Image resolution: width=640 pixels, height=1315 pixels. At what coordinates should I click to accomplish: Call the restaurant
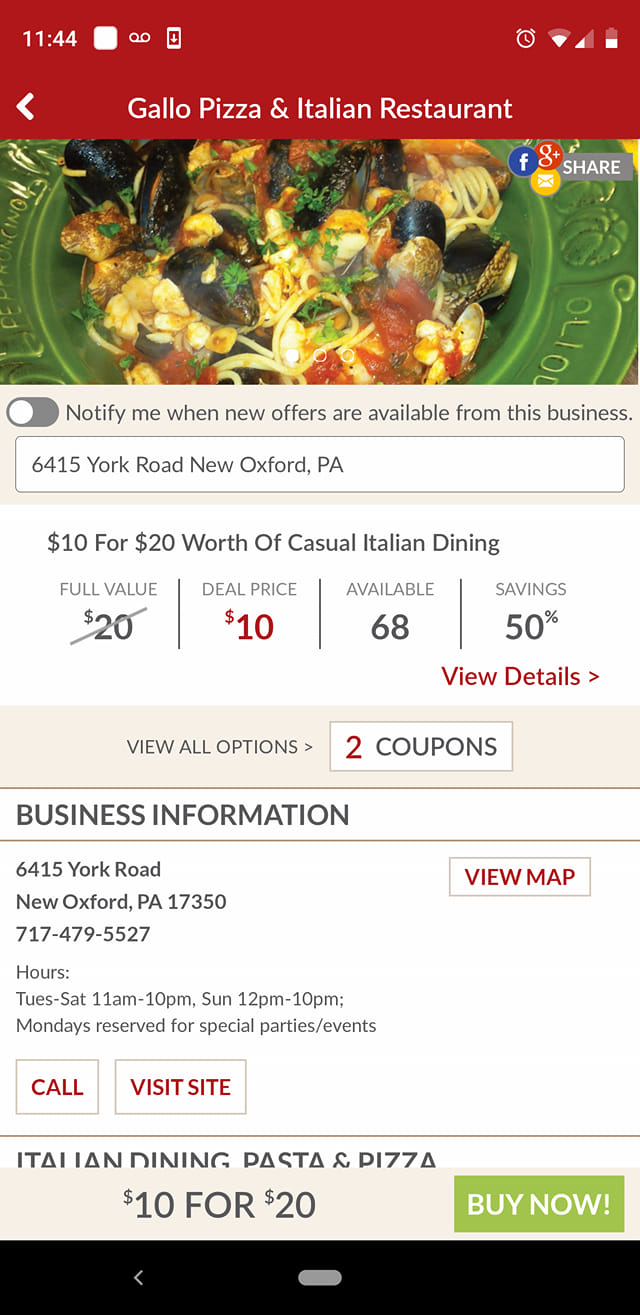coord(57,1087)
